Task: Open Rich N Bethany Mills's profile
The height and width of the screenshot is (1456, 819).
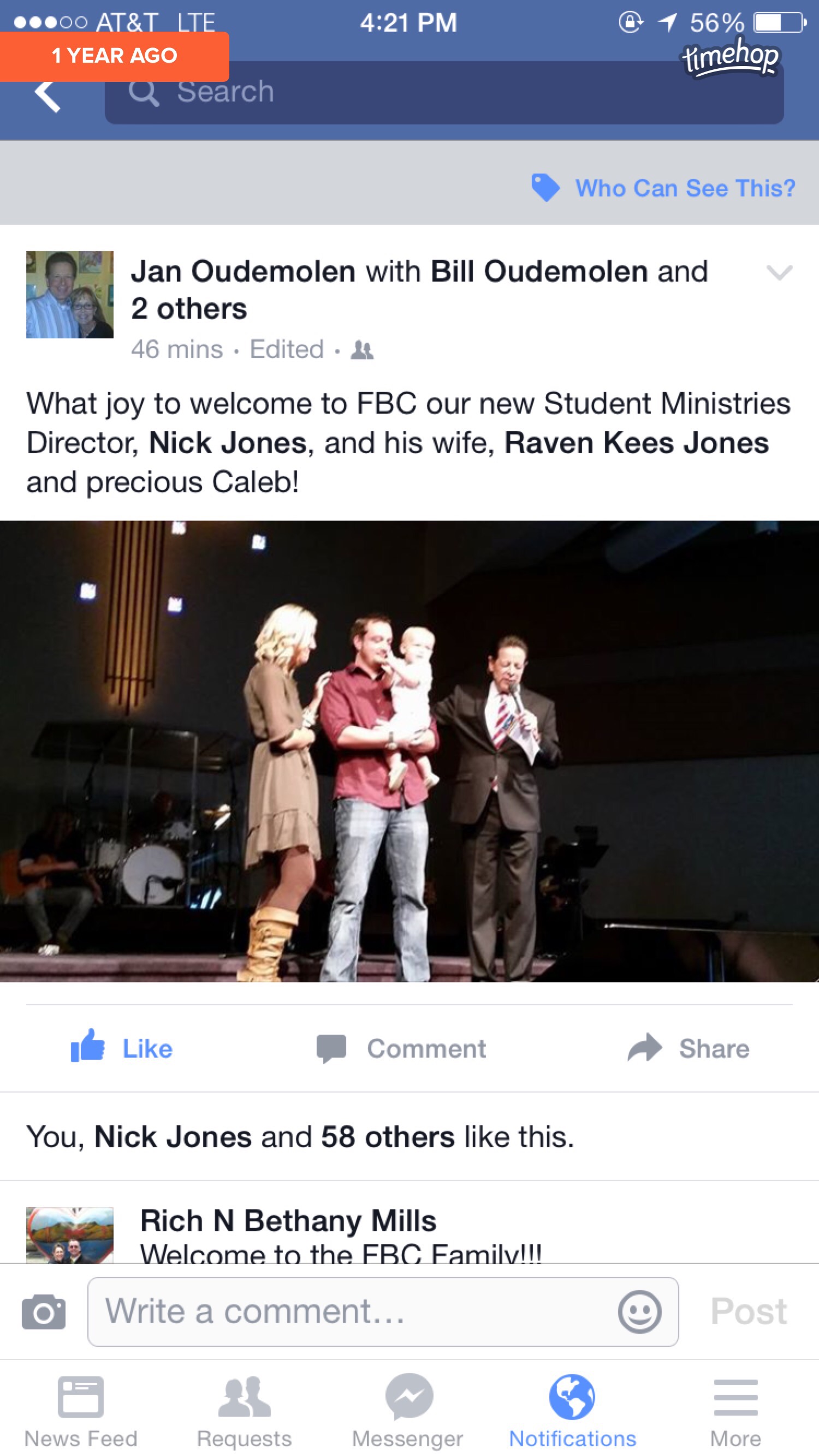Action: (x=288, y=1221)
